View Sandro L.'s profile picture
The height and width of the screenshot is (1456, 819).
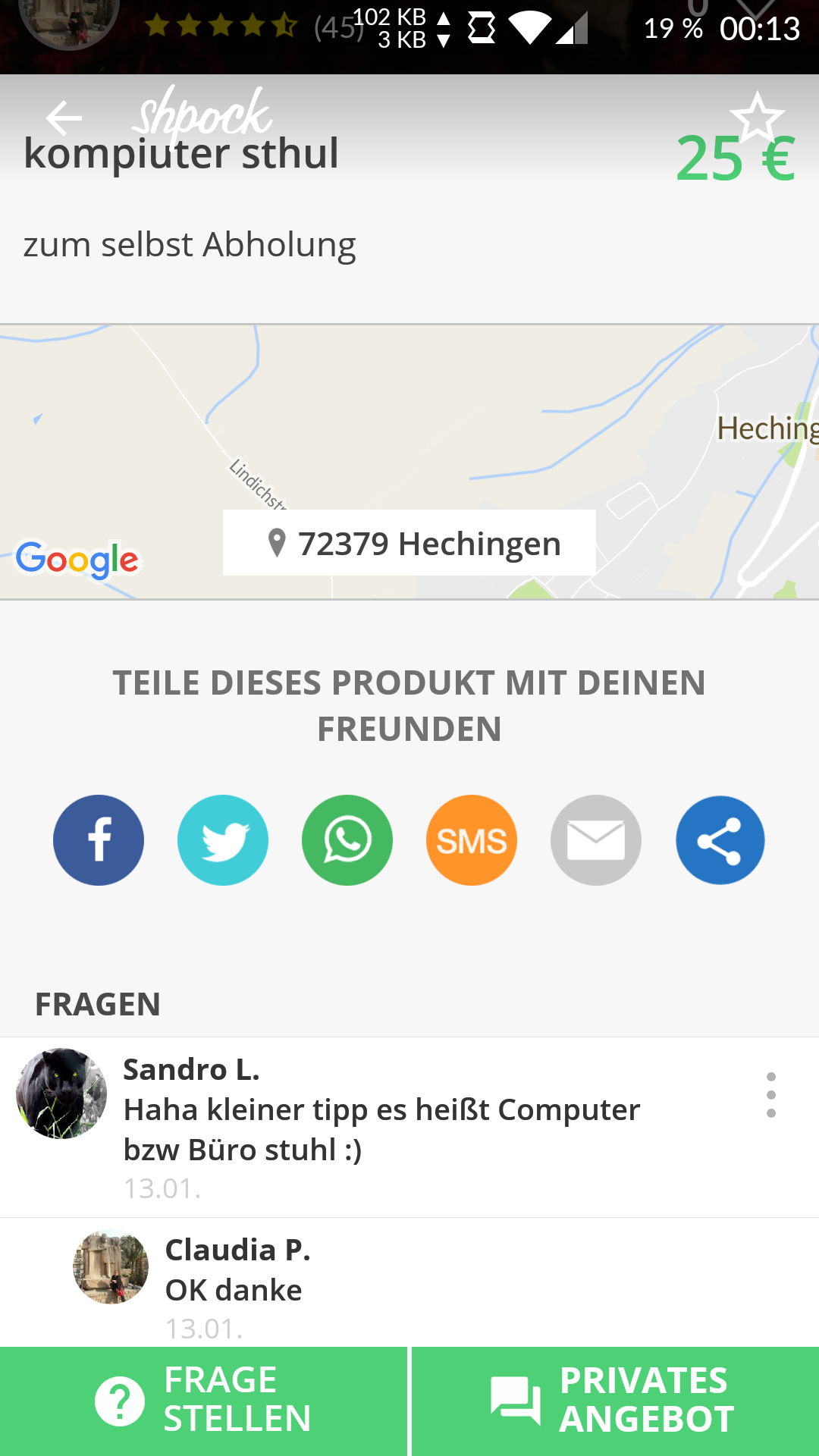(61, 1094)
